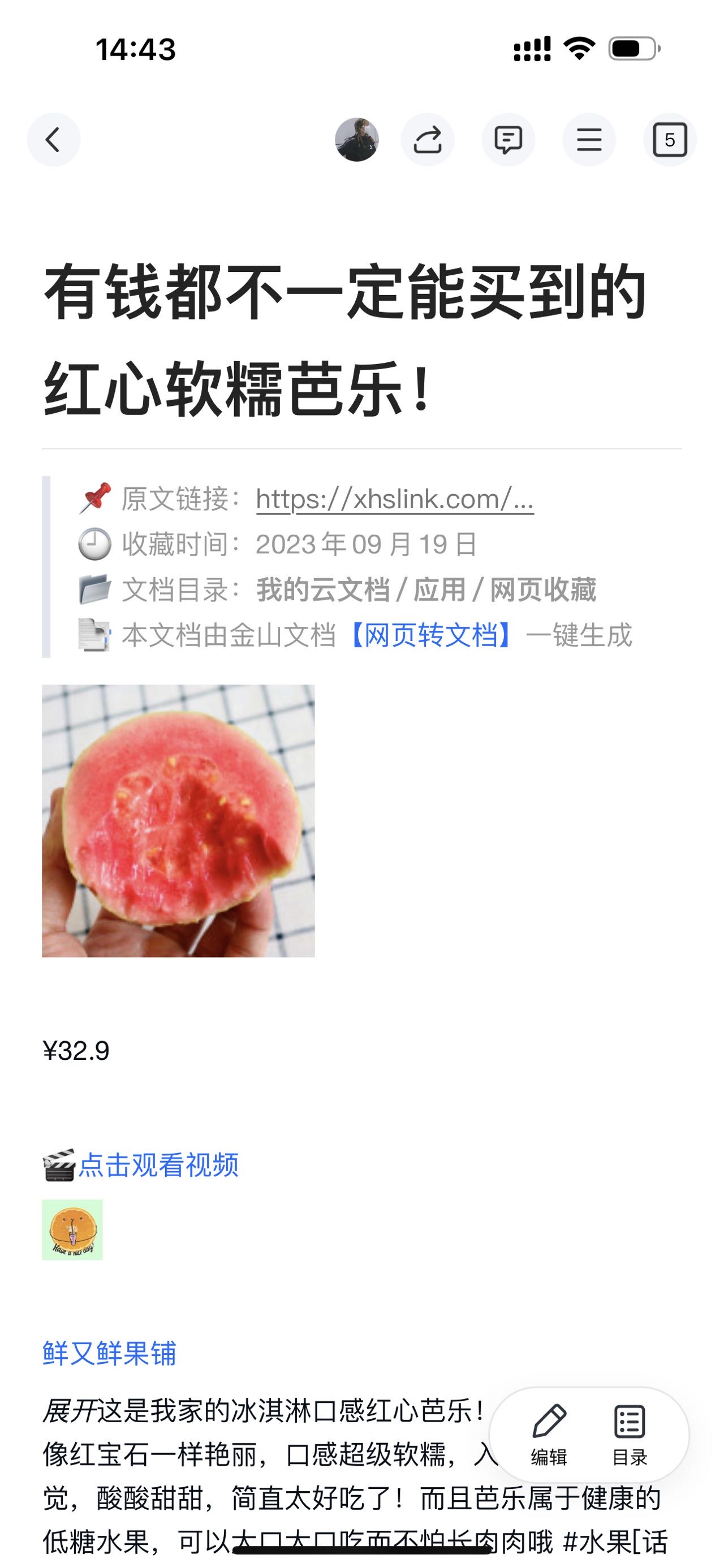Open the comments panel
This screenshot has height=1568, width=724.
[x=508, y=140]
